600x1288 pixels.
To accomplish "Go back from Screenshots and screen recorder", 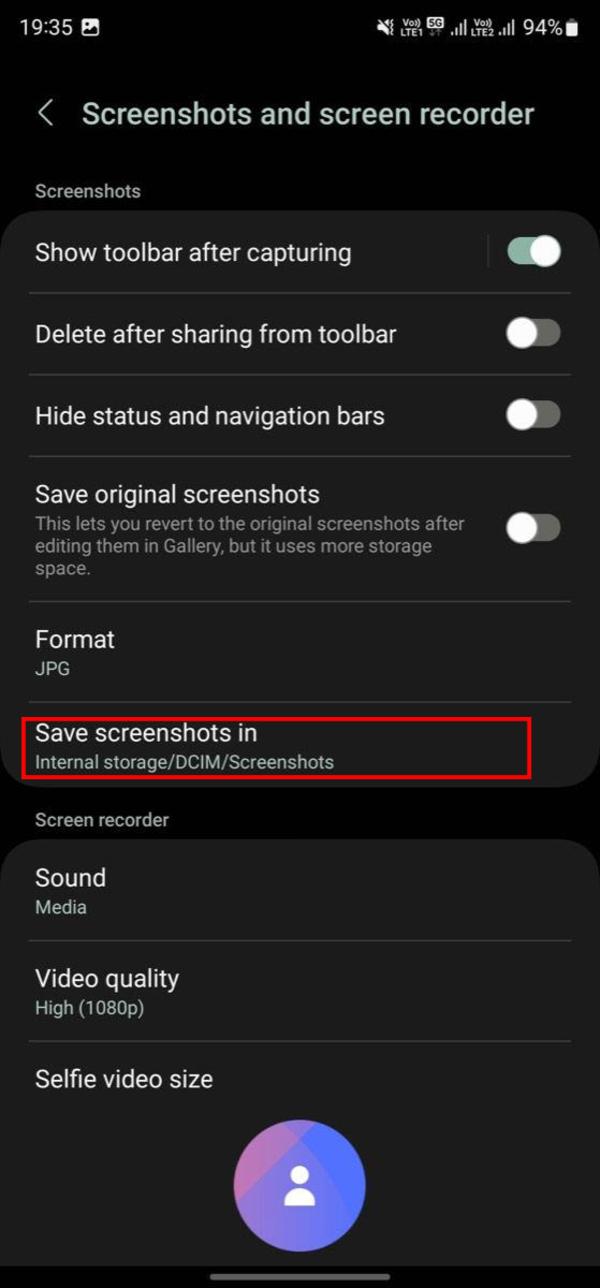I will click(45, 113).
